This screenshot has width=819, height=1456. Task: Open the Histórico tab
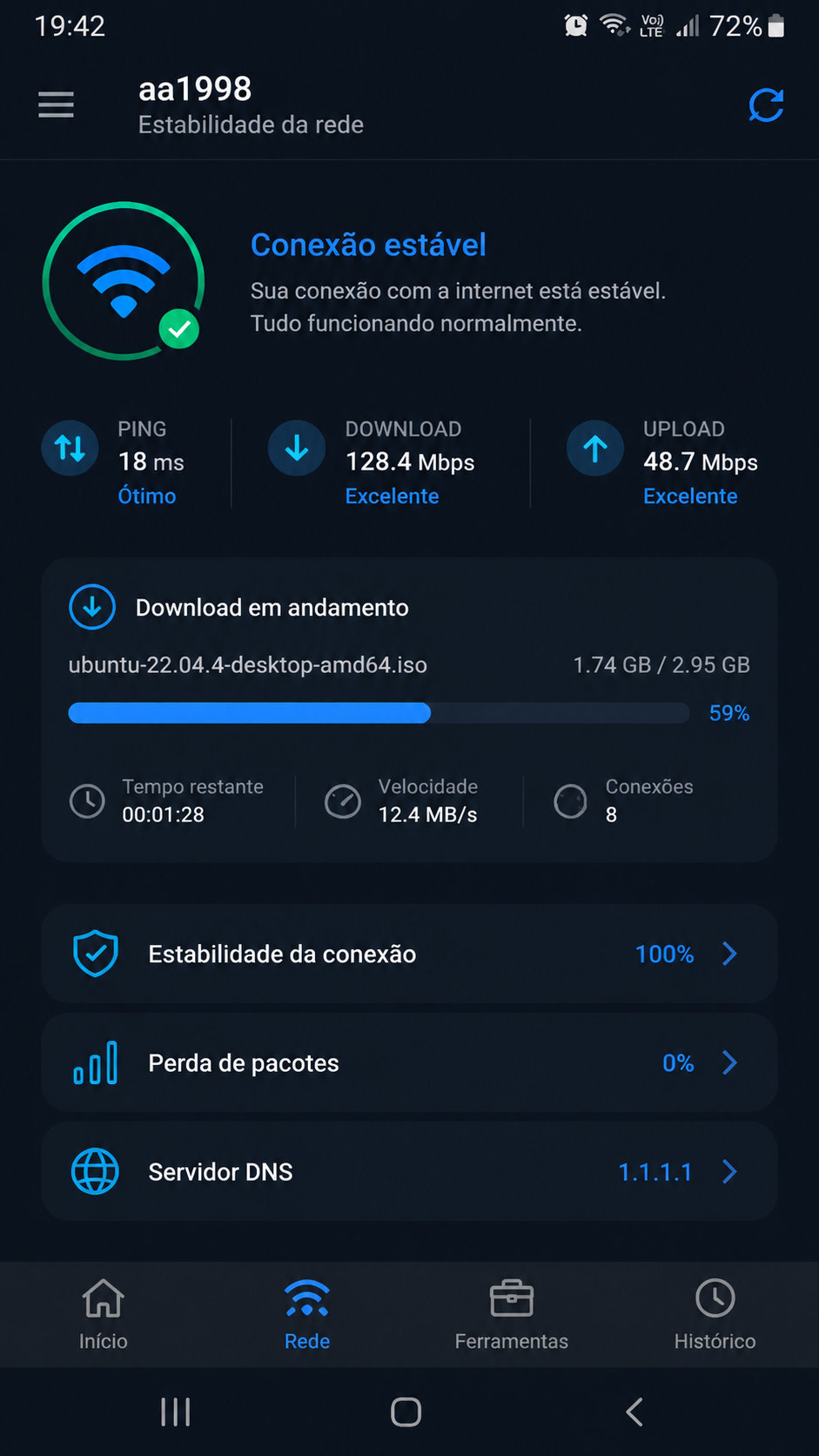[x=715, y=1314]
